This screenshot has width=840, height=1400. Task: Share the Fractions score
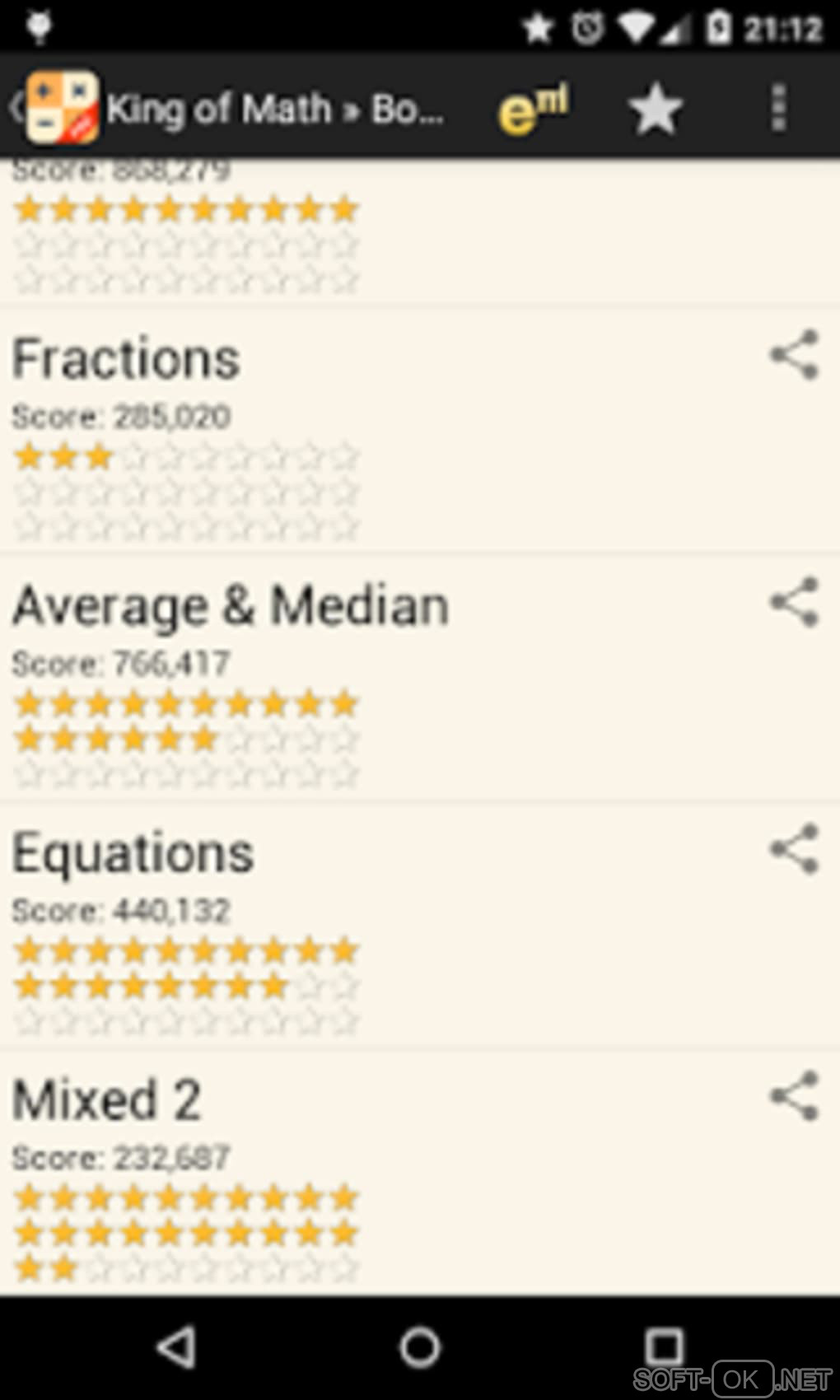[x=794, y=355]
